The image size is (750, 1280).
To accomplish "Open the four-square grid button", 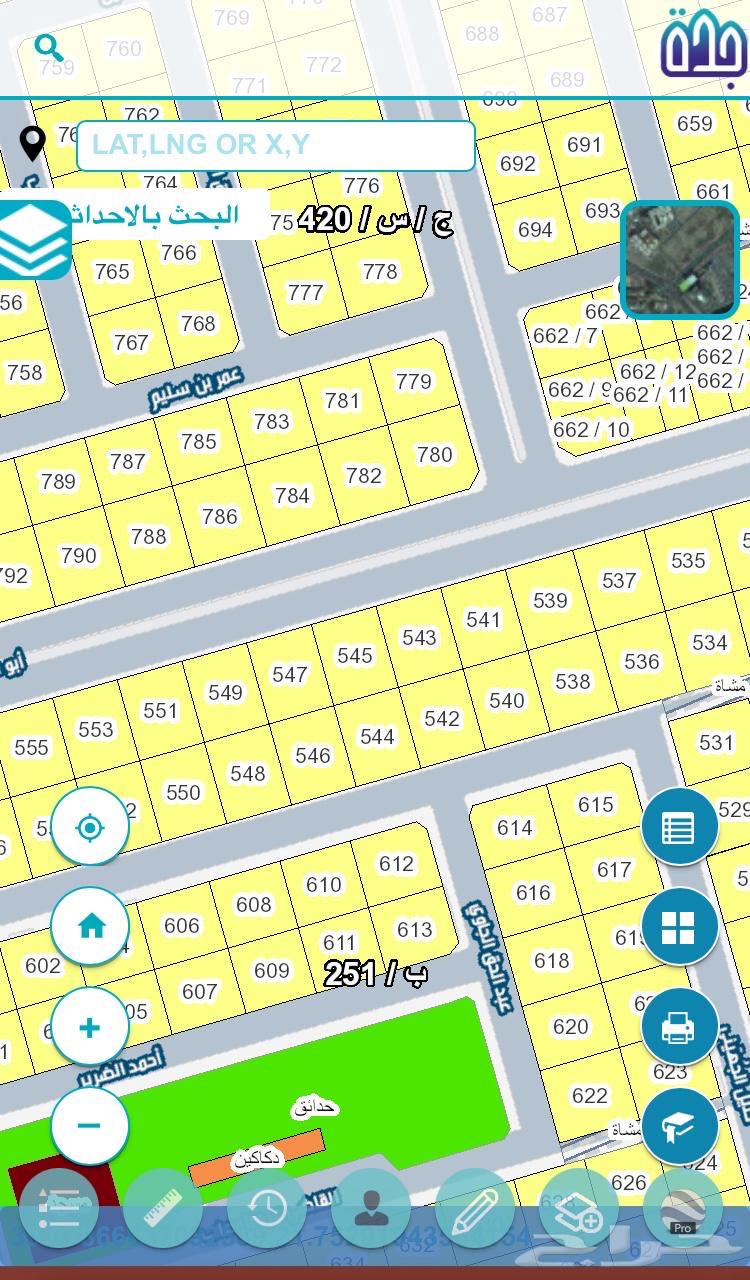I will (x=679, y=927).
